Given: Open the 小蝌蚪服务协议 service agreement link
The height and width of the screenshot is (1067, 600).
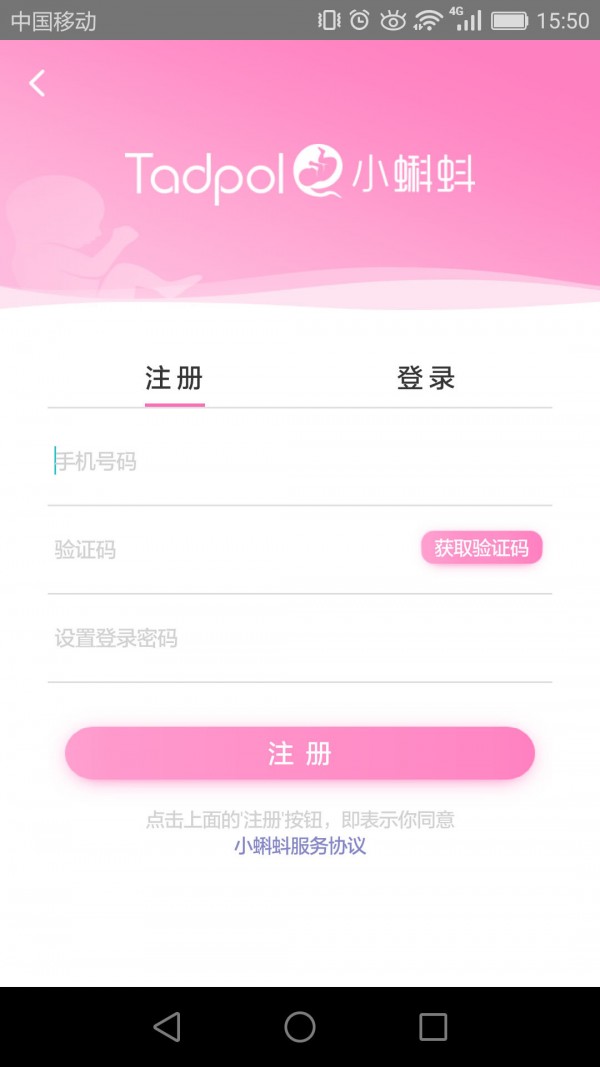Looking at the screenshot, I should [x=300, y=846].
